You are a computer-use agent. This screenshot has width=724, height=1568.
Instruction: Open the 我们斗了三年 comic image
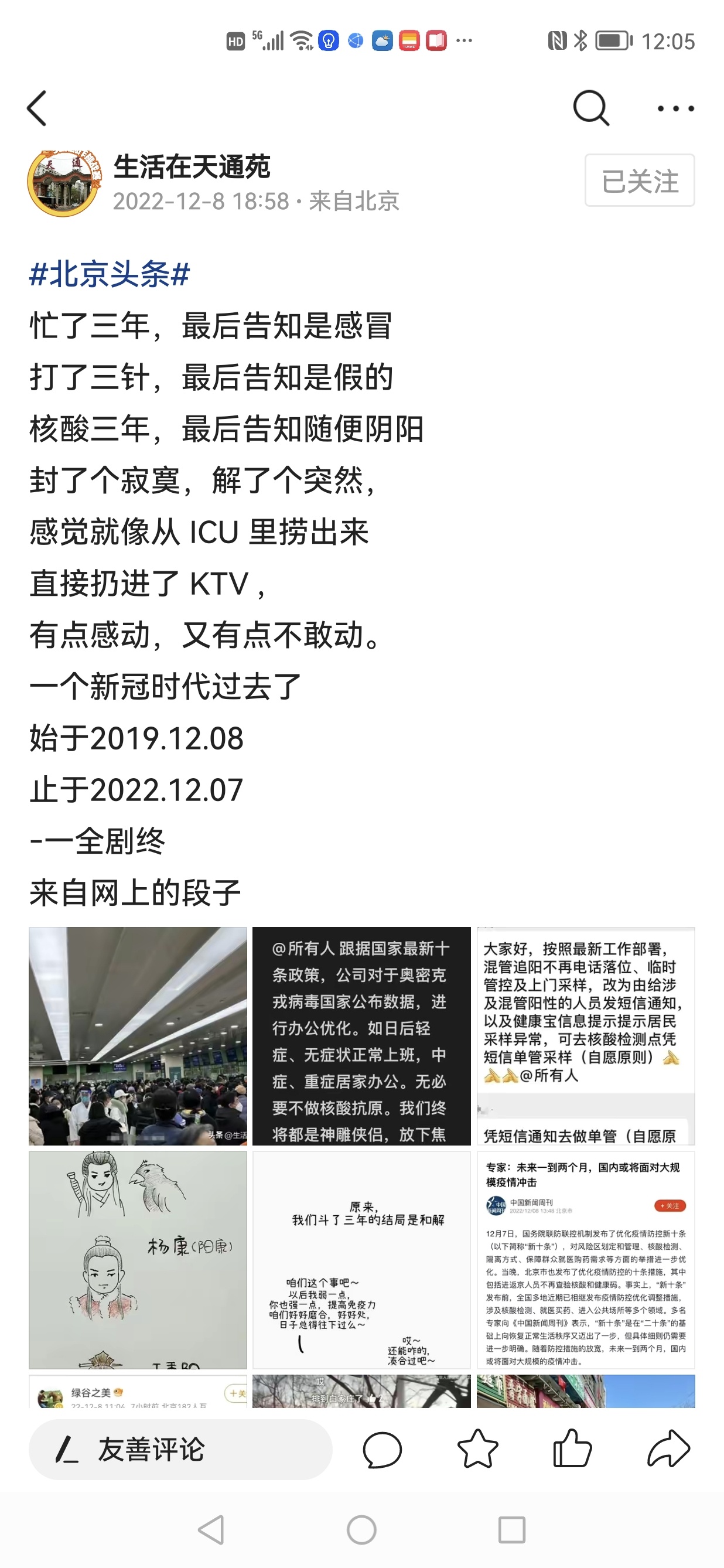pos(361,1259)
